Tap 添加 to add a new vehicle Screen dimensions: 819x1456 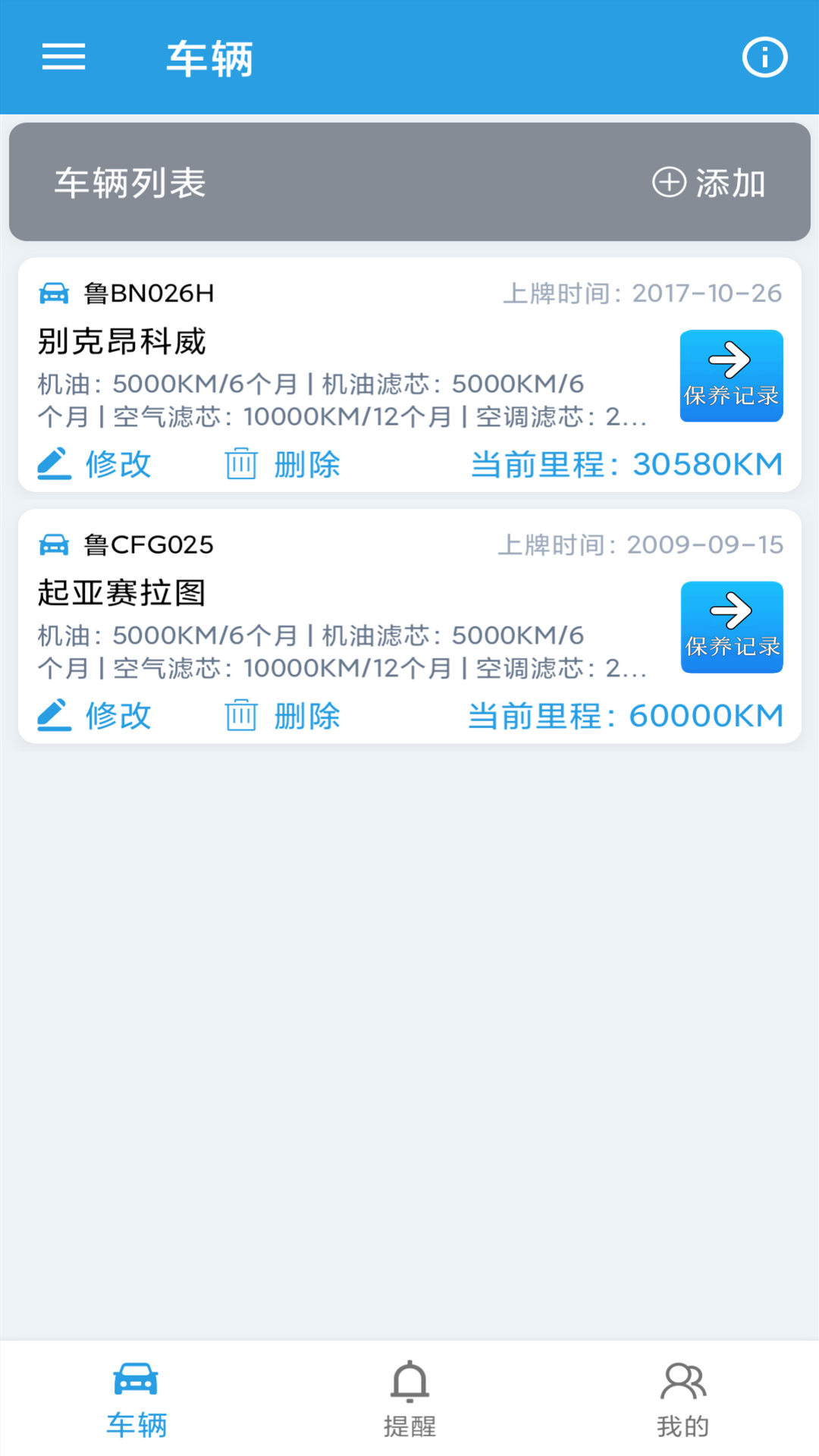(730, 182)
